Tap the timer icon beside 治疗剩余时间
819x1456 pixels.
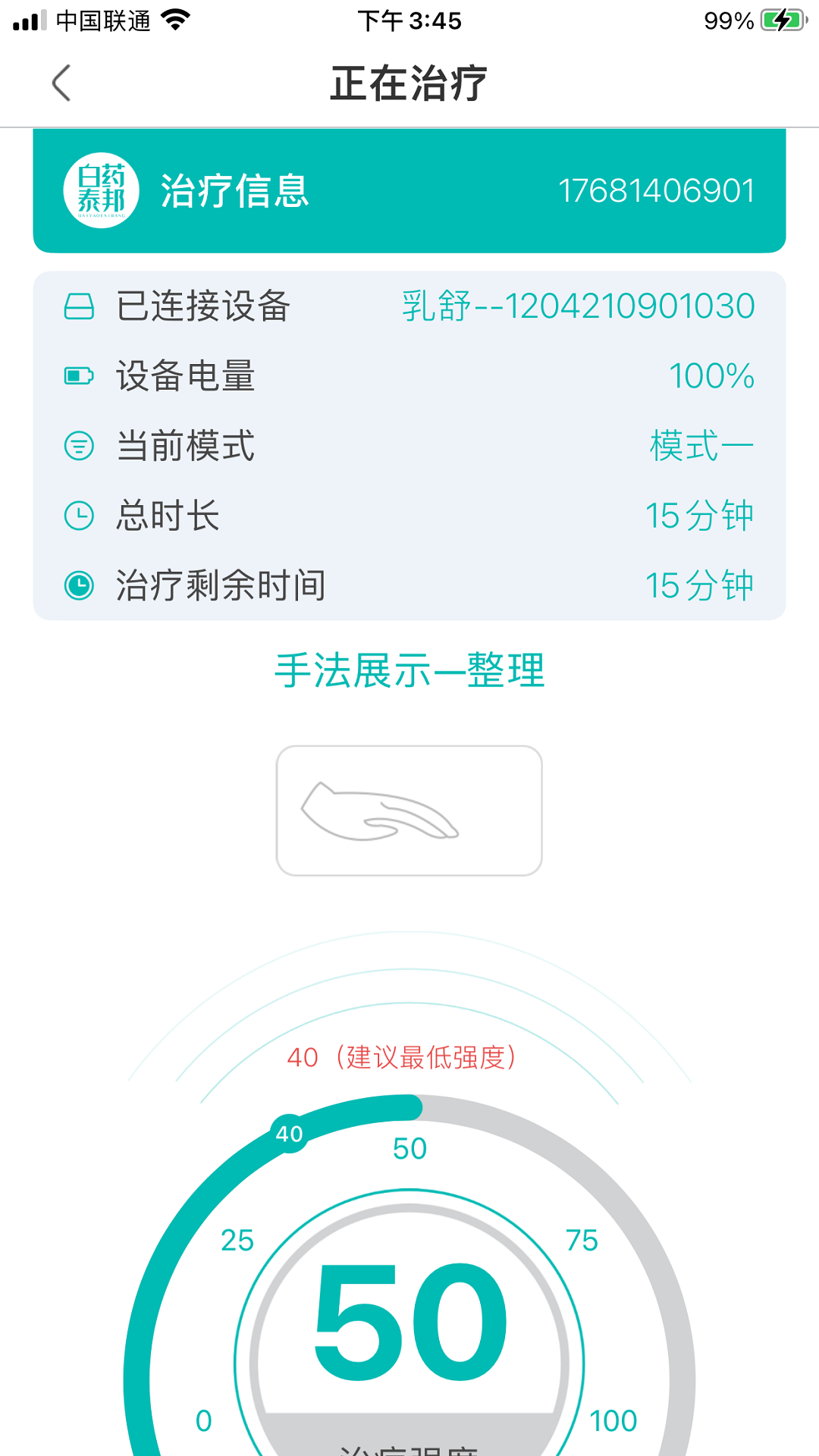78,585
